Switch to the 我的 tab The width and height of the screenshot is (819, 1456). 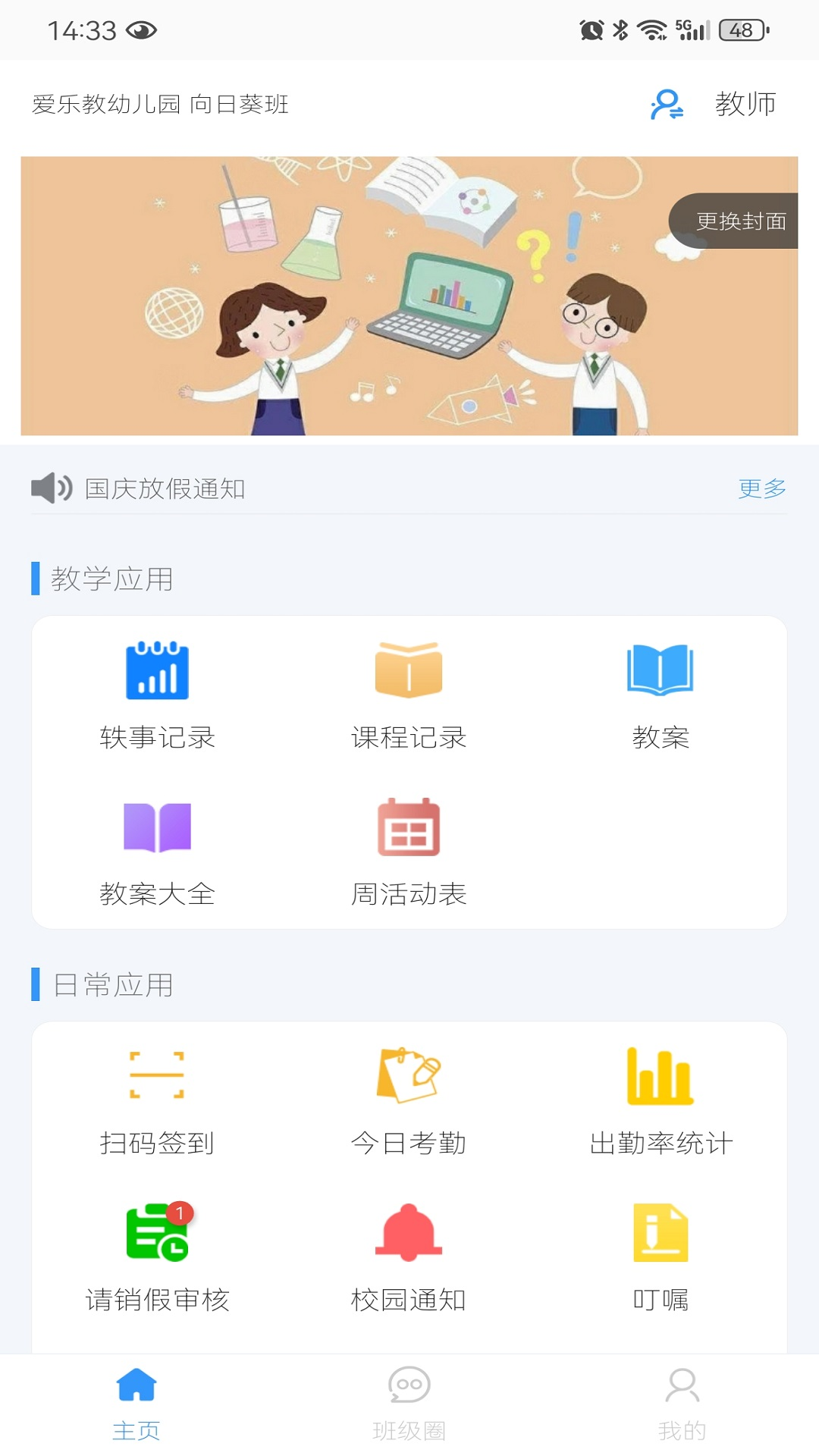682,1403
